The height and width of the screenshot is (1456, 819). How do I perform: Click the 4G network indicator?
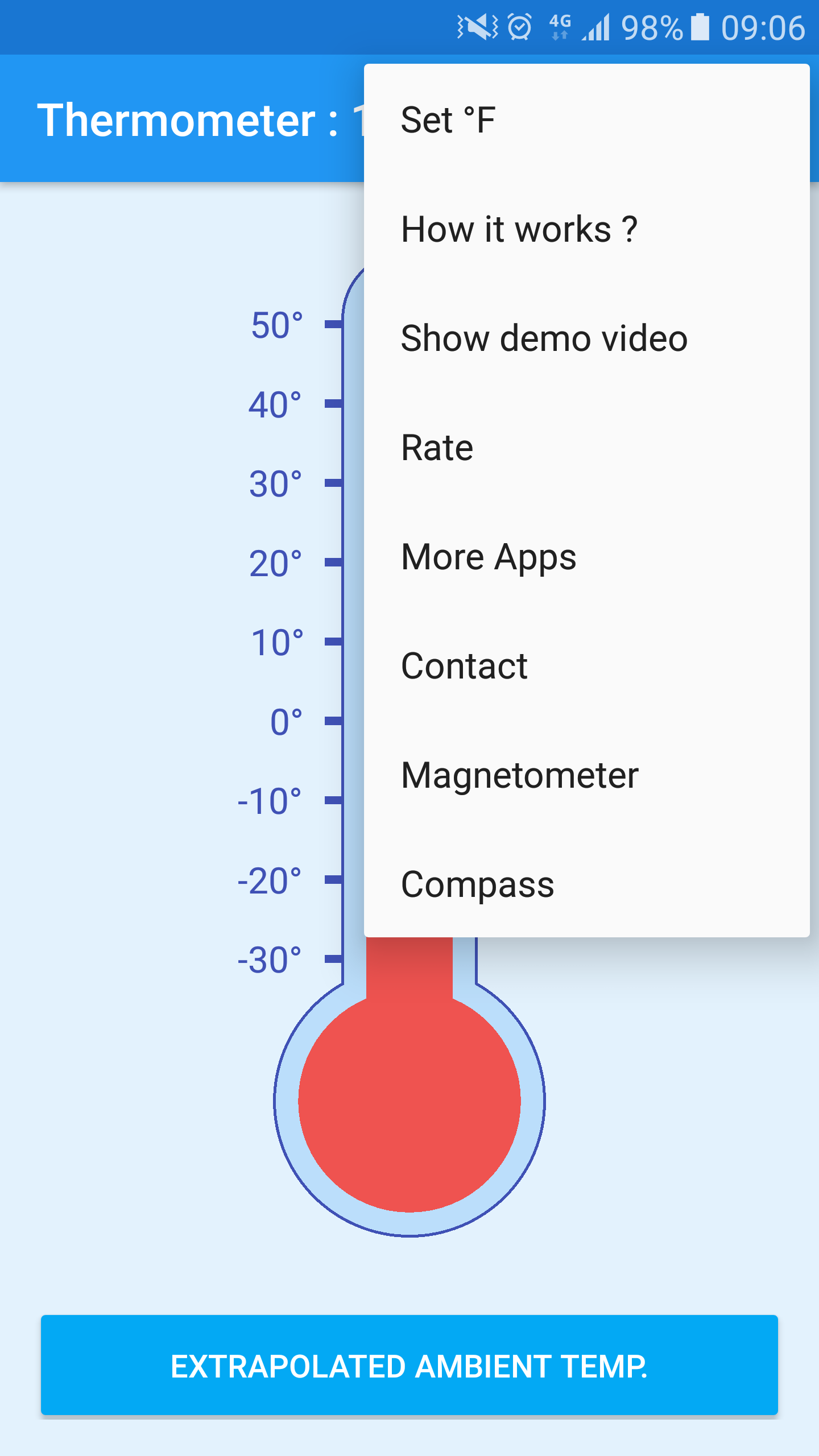point(559,26)
